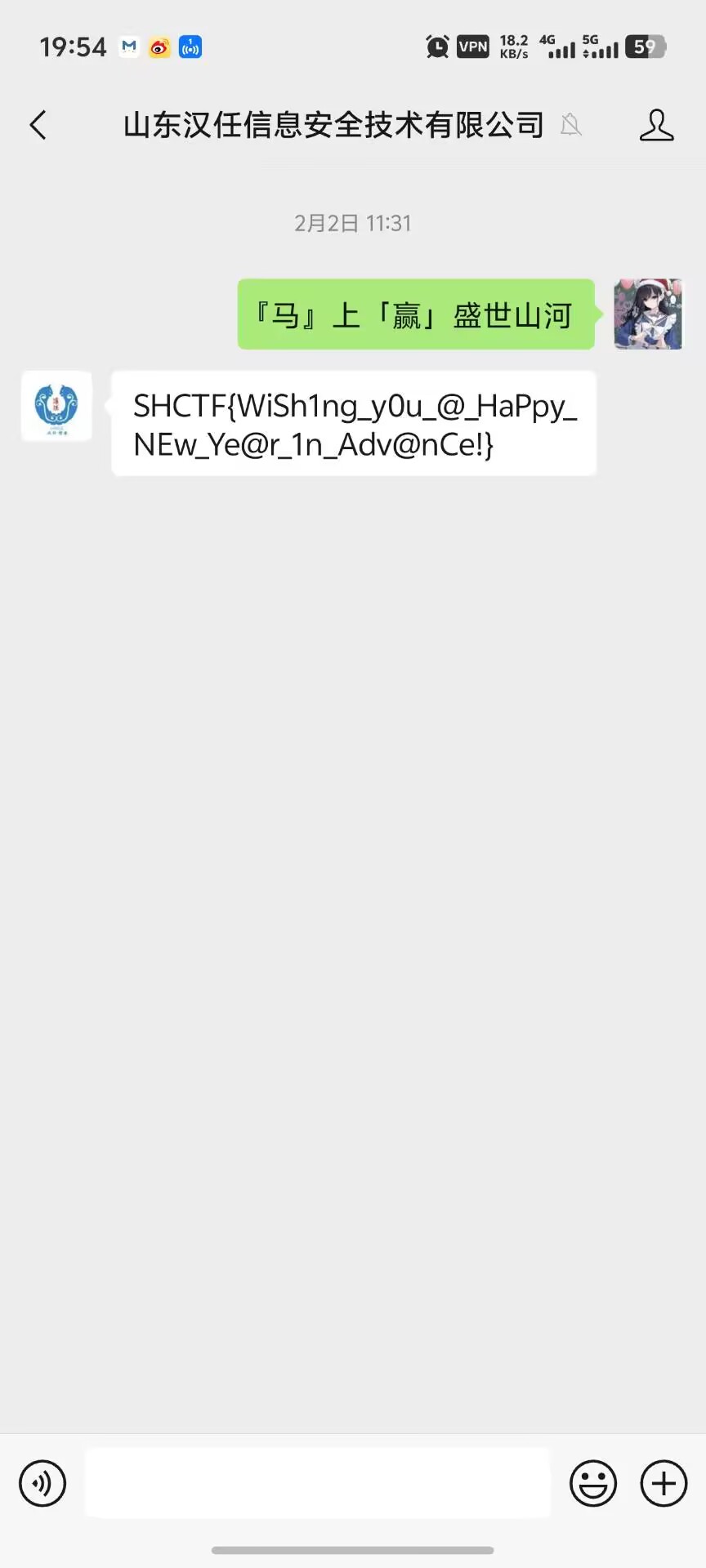Open the plus attachments menu
Screen dimensions: 706x1568
pos(664,1483)
